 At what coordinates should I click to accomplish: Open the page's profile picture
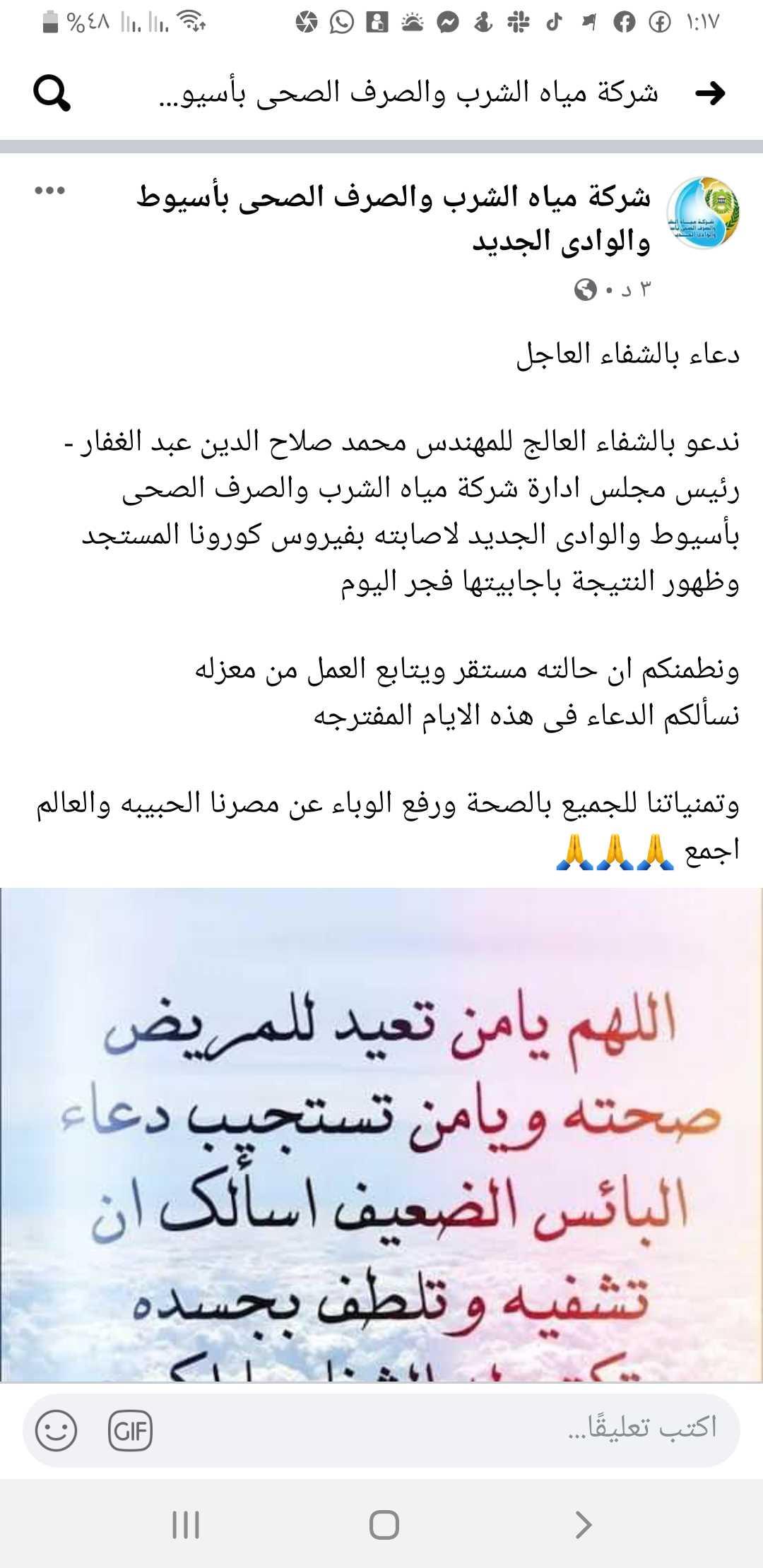tap(703, 213)
